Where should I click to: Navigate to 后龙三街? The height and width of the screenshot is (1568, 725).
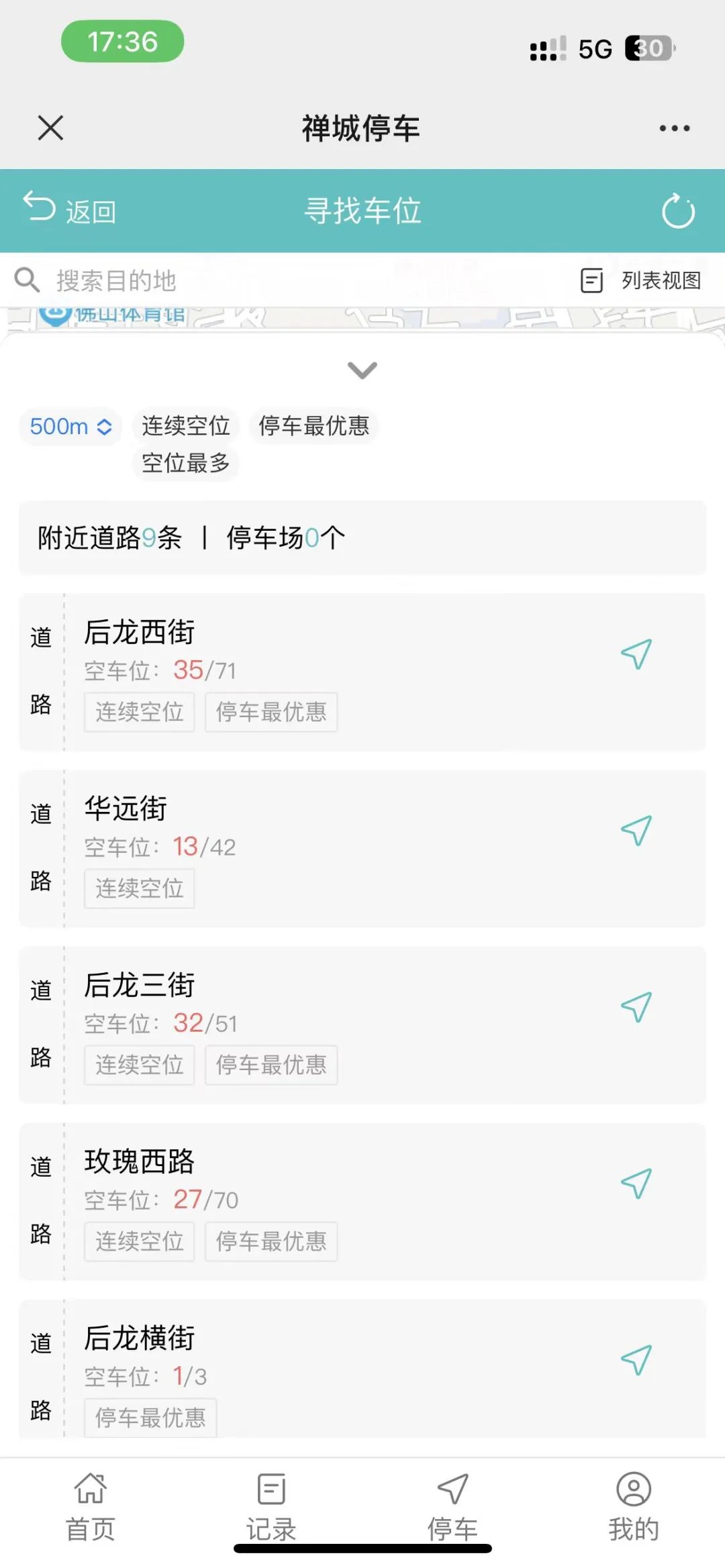[x=636, y=1006]
